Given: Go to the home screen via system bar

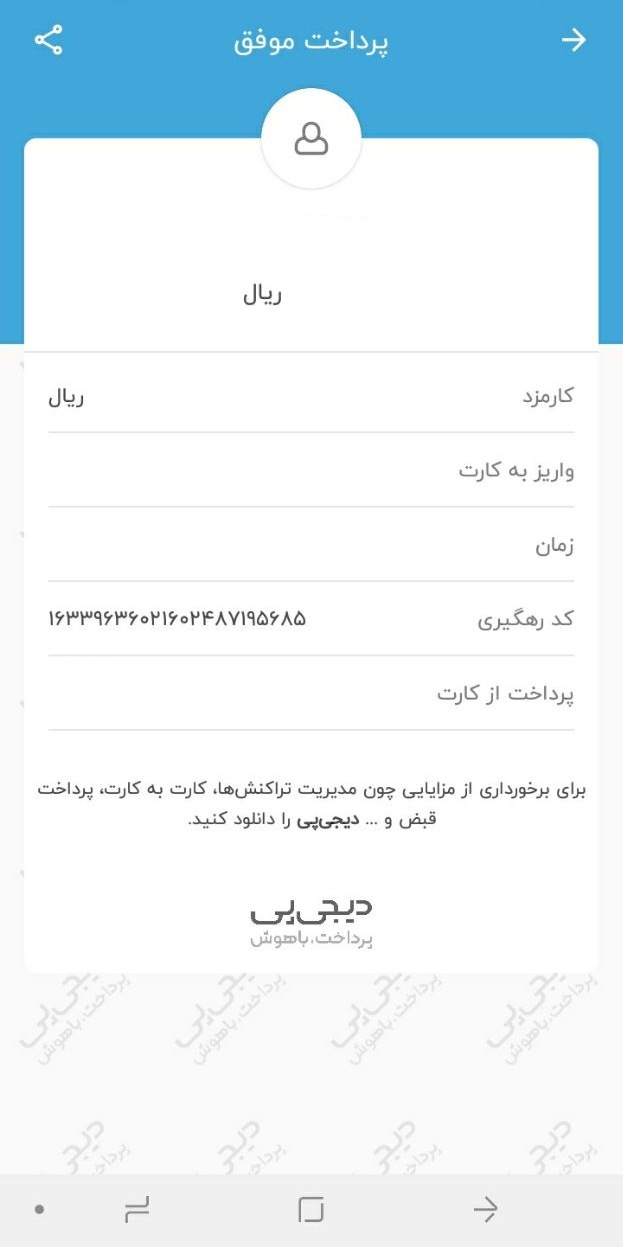Looking at the screenshot, I should tap(311, 1210).
